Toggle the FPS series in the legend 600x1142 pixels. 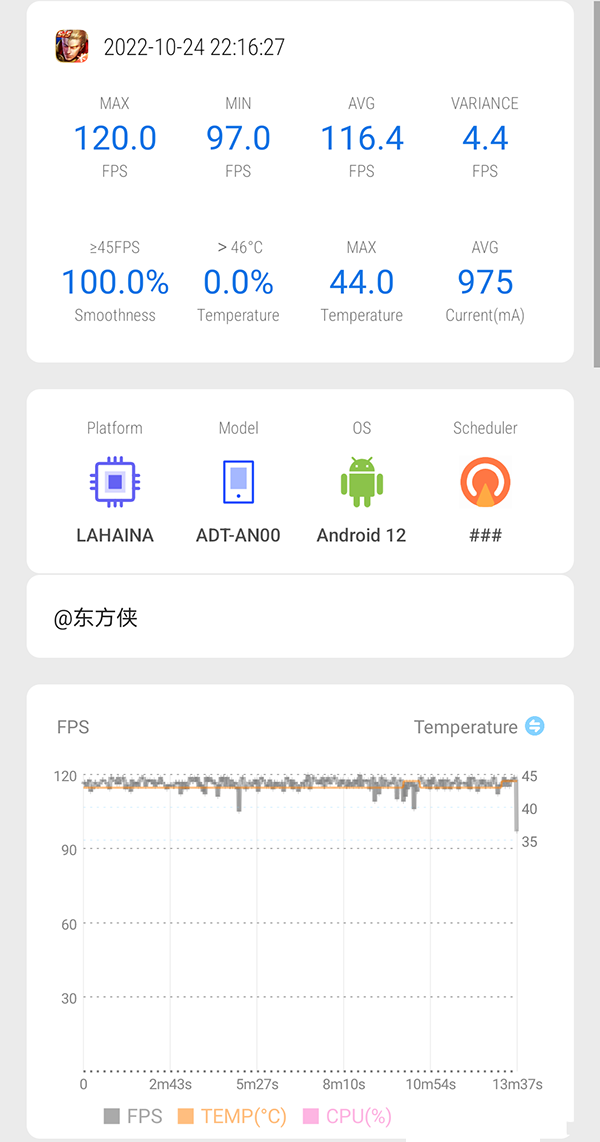[x=133, y=1116]
